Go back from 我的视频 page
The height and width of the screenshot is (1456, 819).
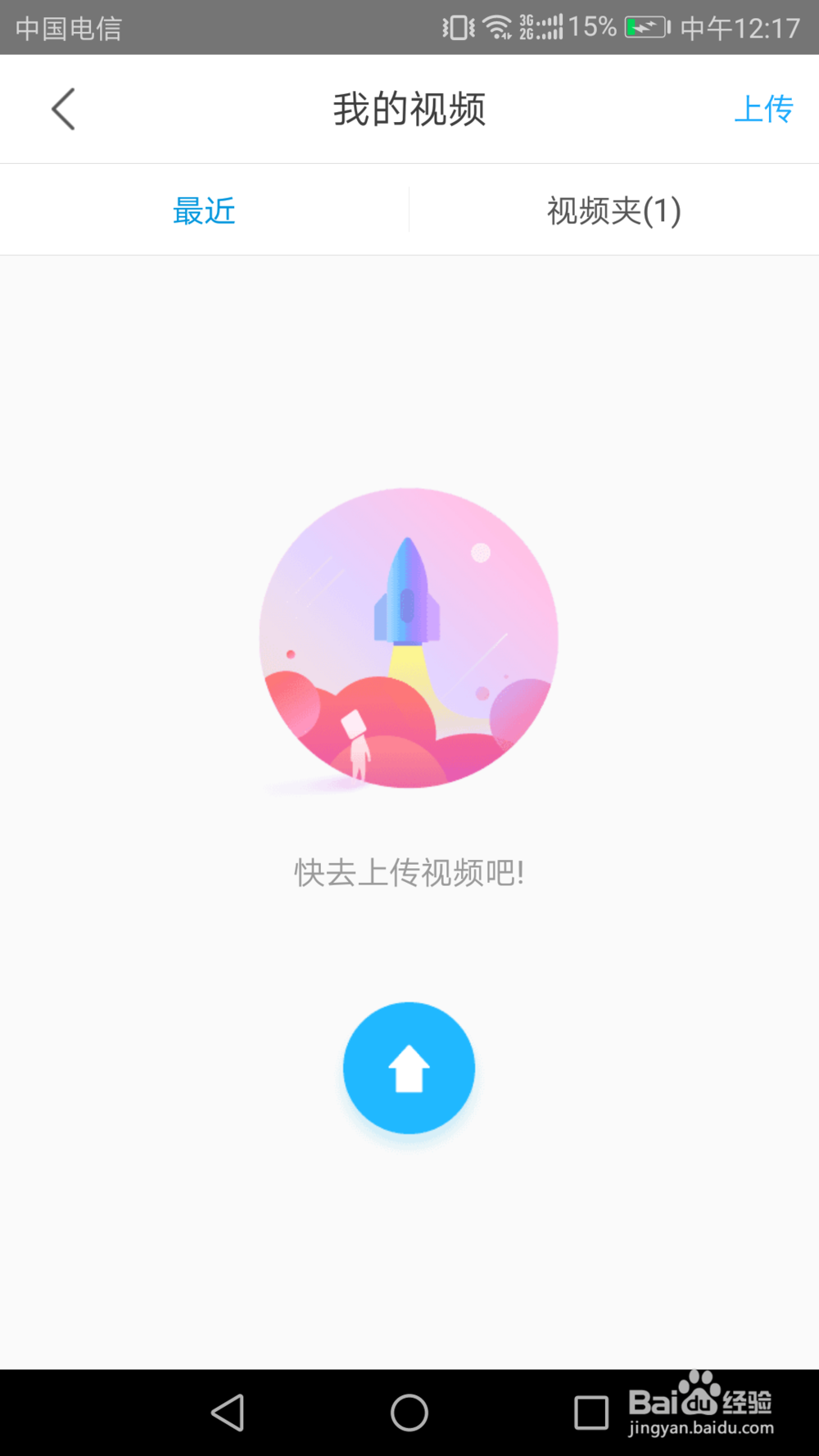(x=63, y=109)
